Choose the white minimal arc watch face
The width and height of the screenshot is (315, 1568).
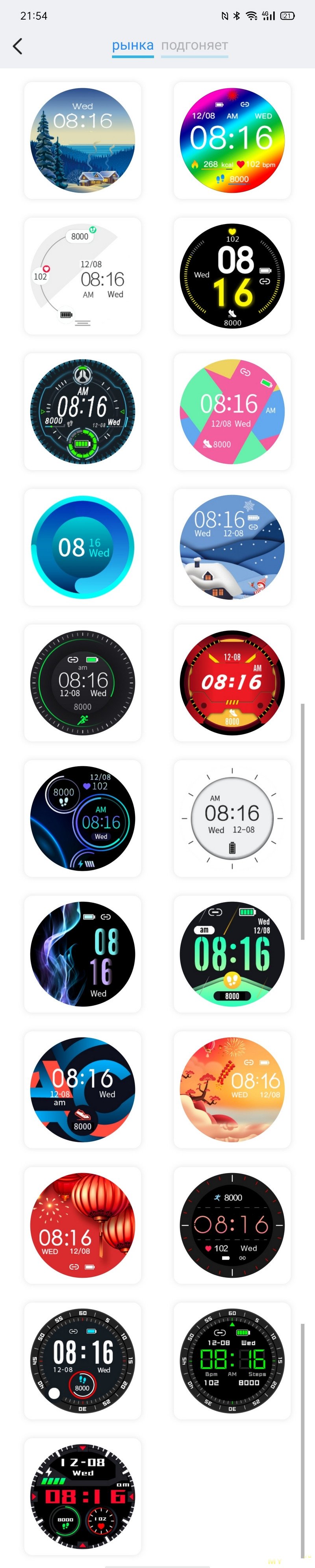(83, 276)
